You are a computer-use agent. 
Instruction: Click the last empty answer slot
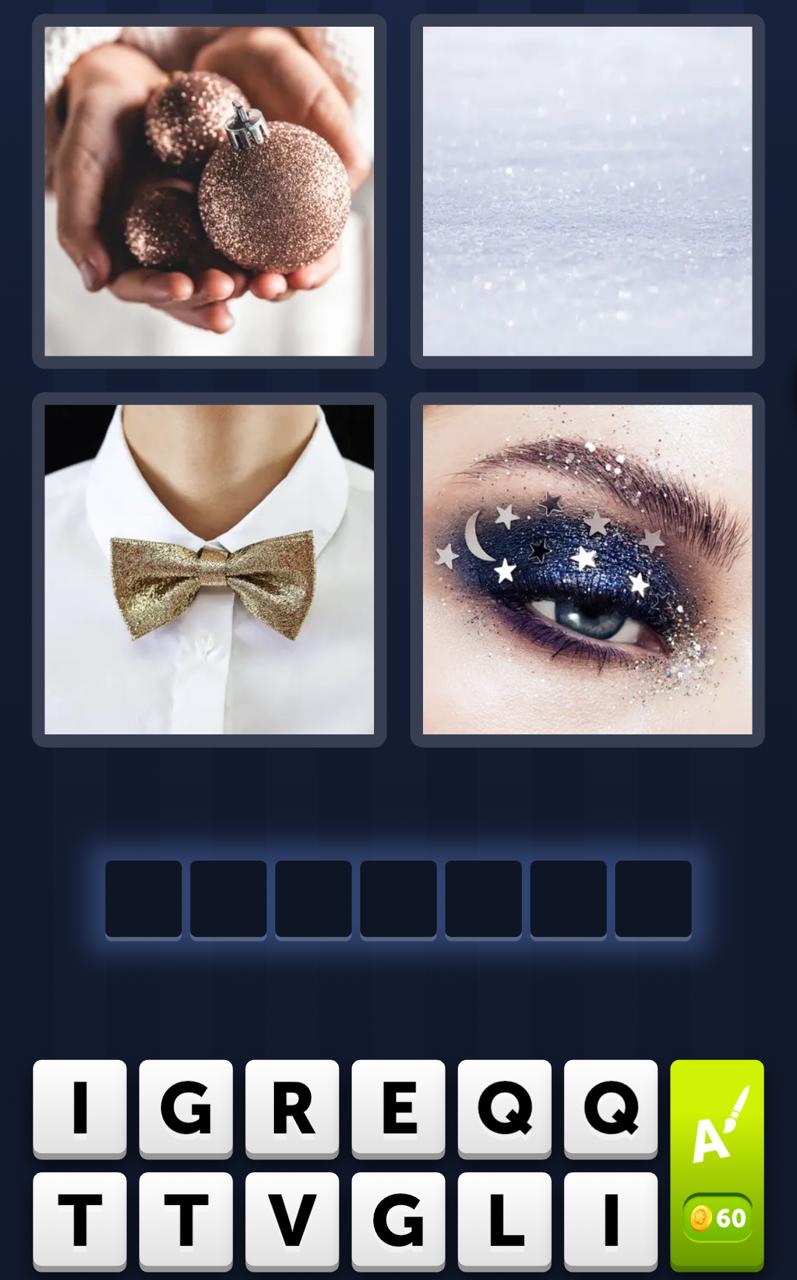coord(652,897)
